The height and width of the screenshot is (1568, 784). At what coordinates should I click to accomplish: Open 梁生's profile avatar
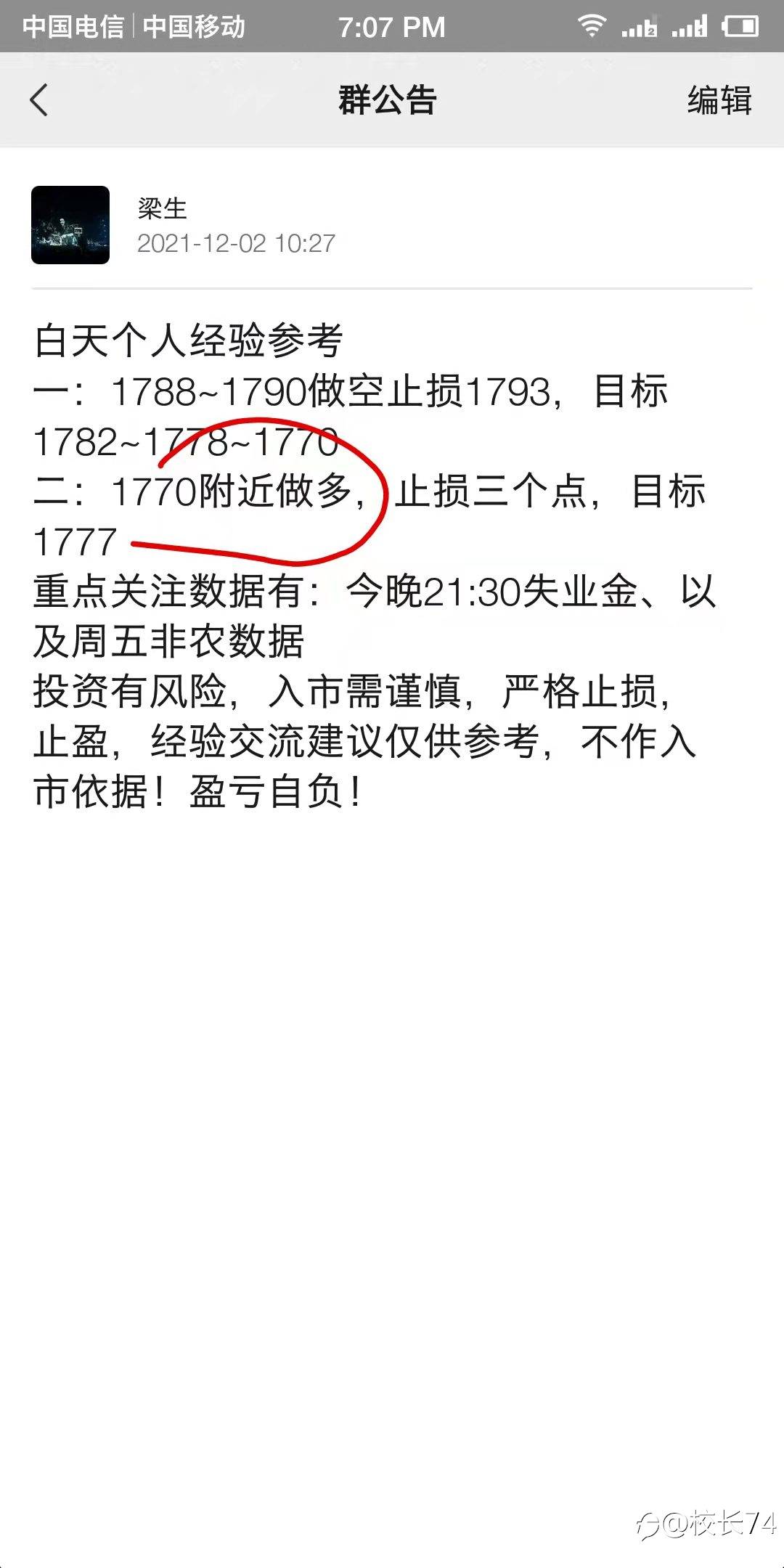(70, 225)
